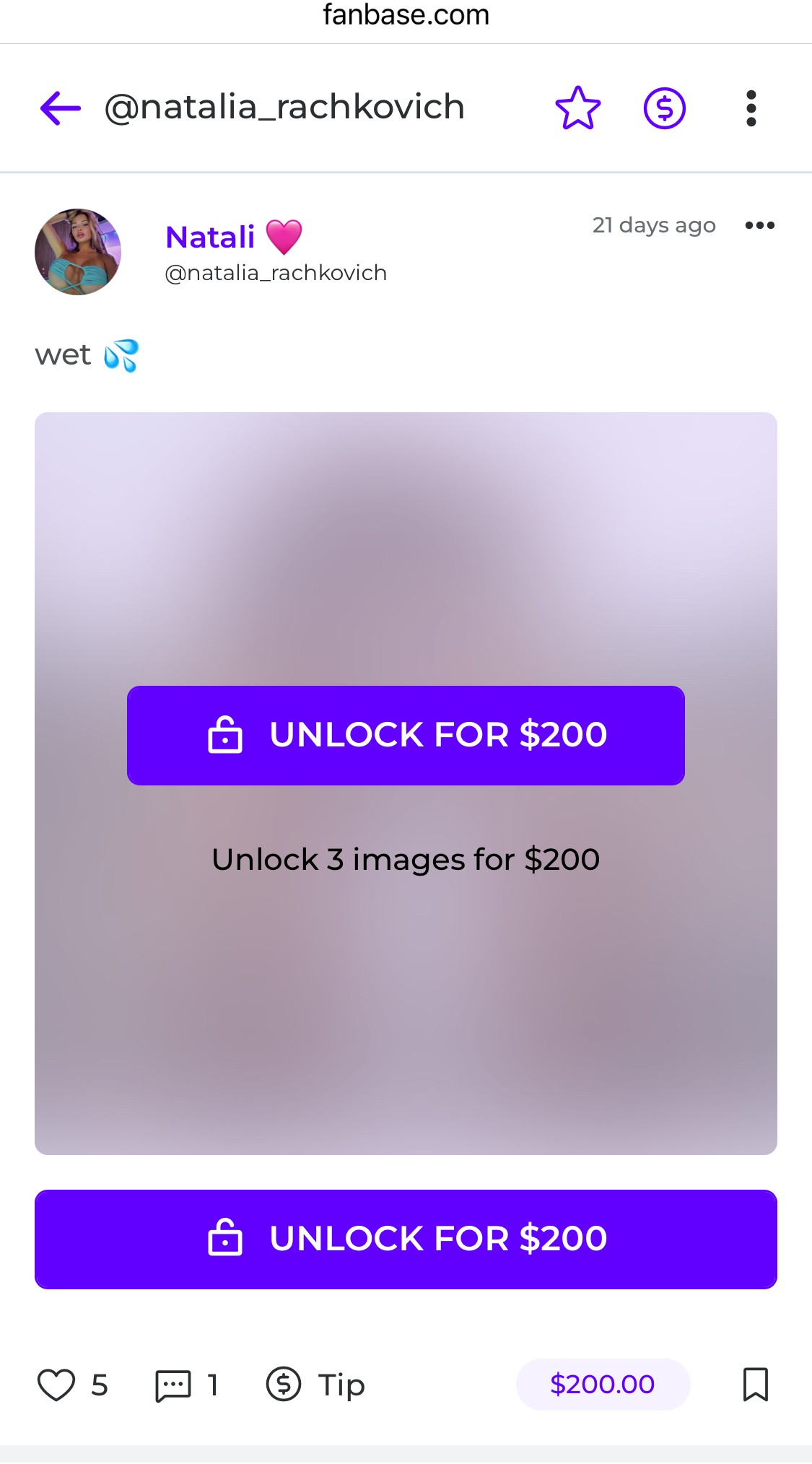The width and height of the screenshot is (812, 1464).
Task: Bookmark this post
Action: 756,1385
